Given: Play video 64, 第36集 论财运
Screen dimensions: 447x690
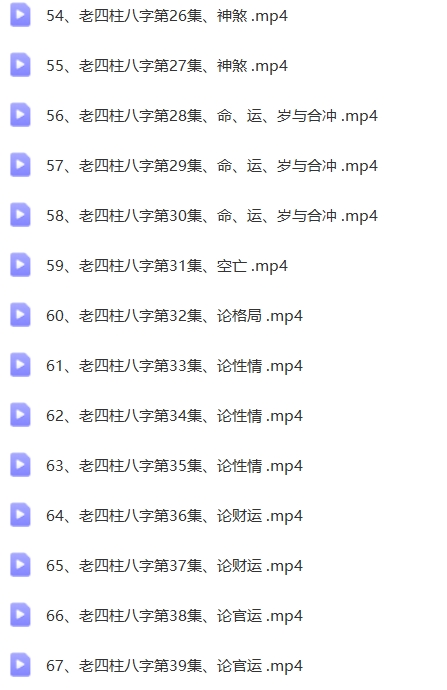Looking at the screenshot, I should (174, 516).
